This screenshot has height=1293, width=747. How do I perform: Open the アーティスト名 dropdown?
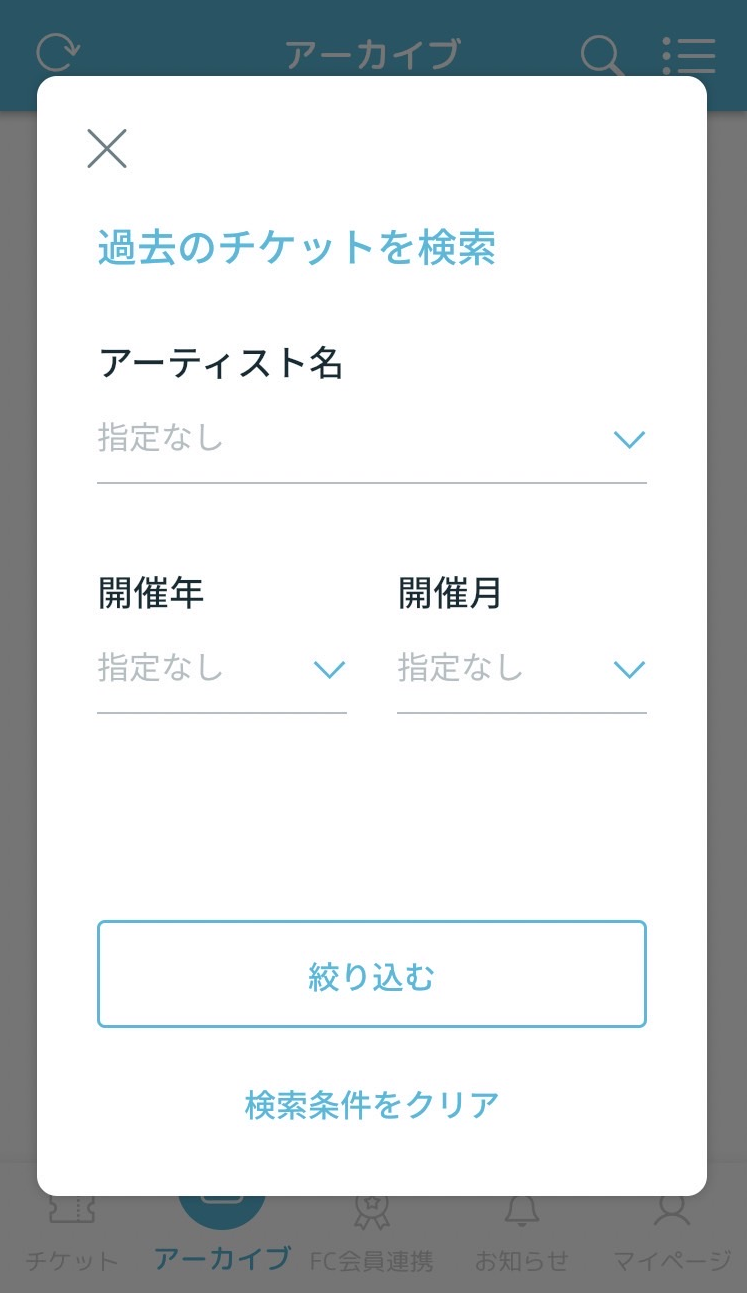click(x=372, y=440)
